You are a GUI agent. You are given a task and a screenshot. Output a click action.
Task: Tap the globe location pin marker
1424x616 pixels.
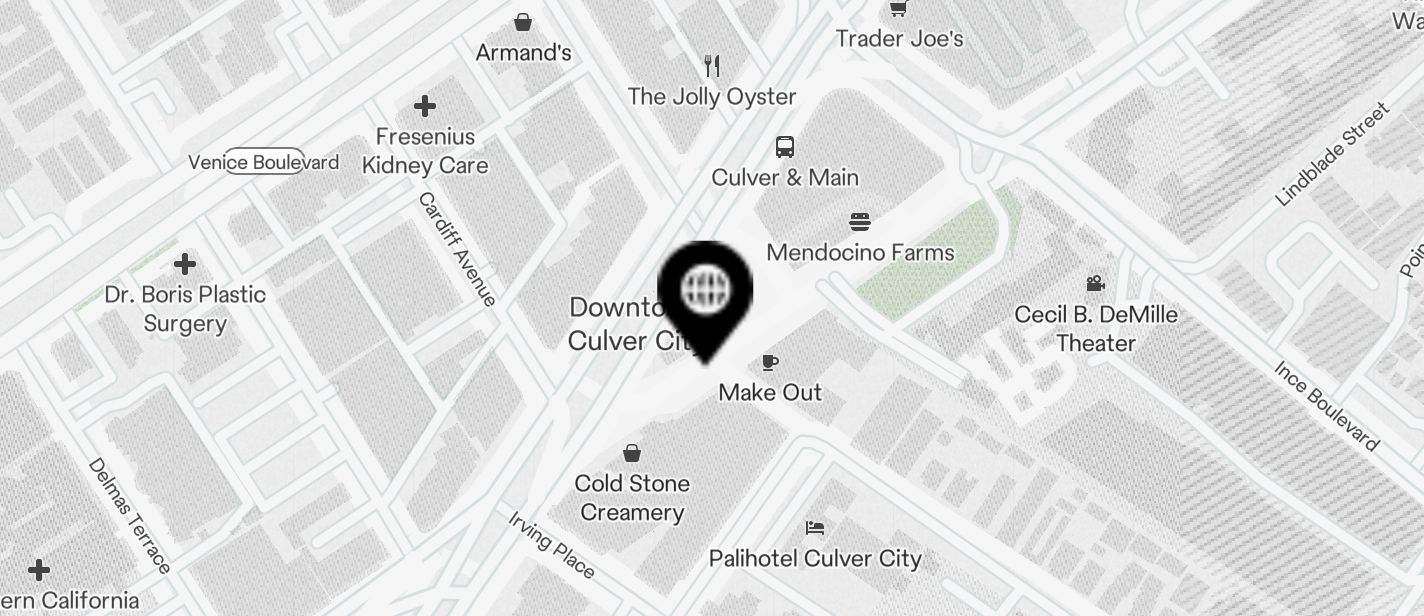click(707, 292)
